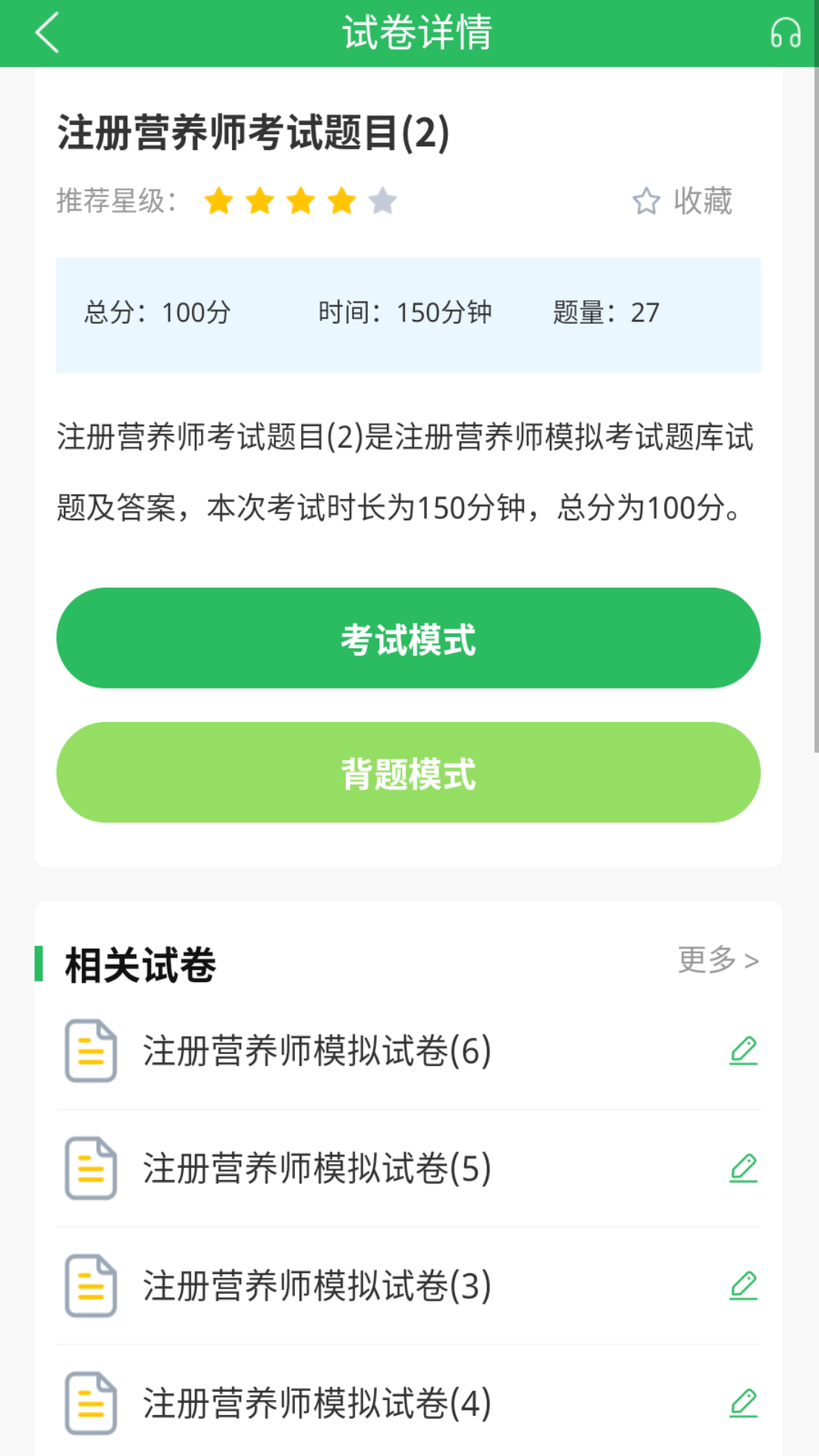Set rating to four stars on the star control
This screenshot has width=819, height=1456.
pos(341,201)
